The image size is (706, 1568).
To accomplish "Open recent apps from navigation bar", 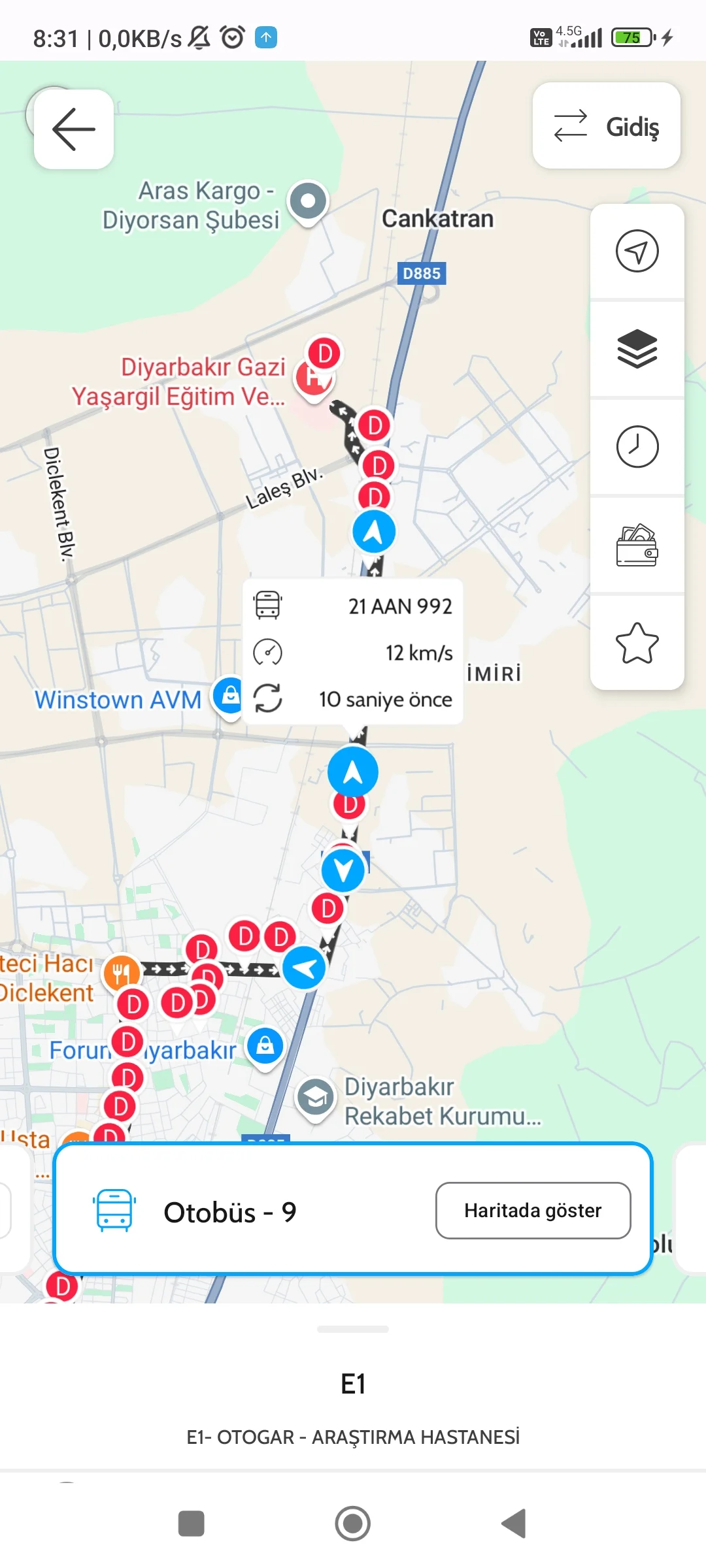I will pyautogui.click(x=192, y=1524).
